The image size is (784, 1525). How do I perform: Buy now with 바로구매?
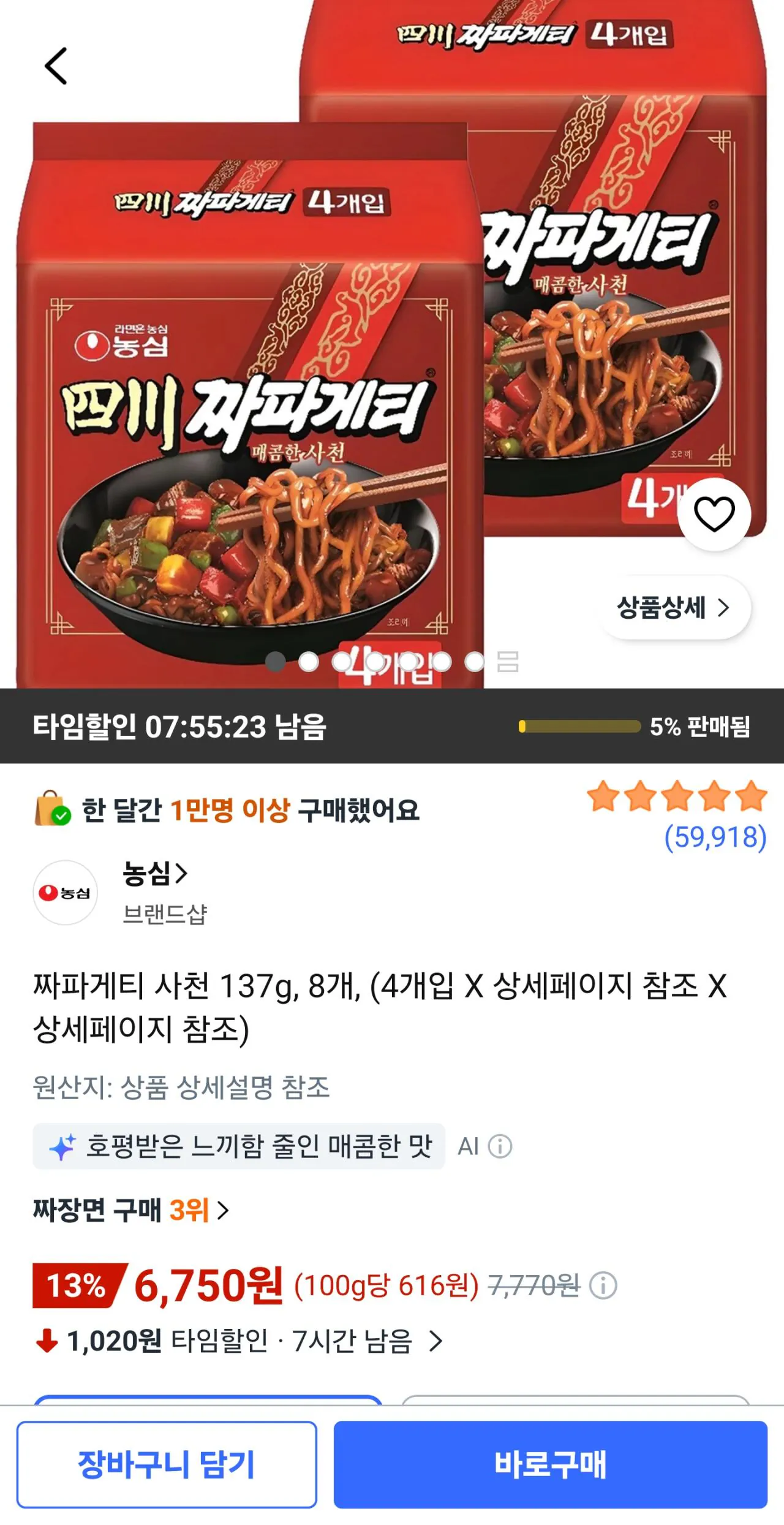(x=551, y=1464)
